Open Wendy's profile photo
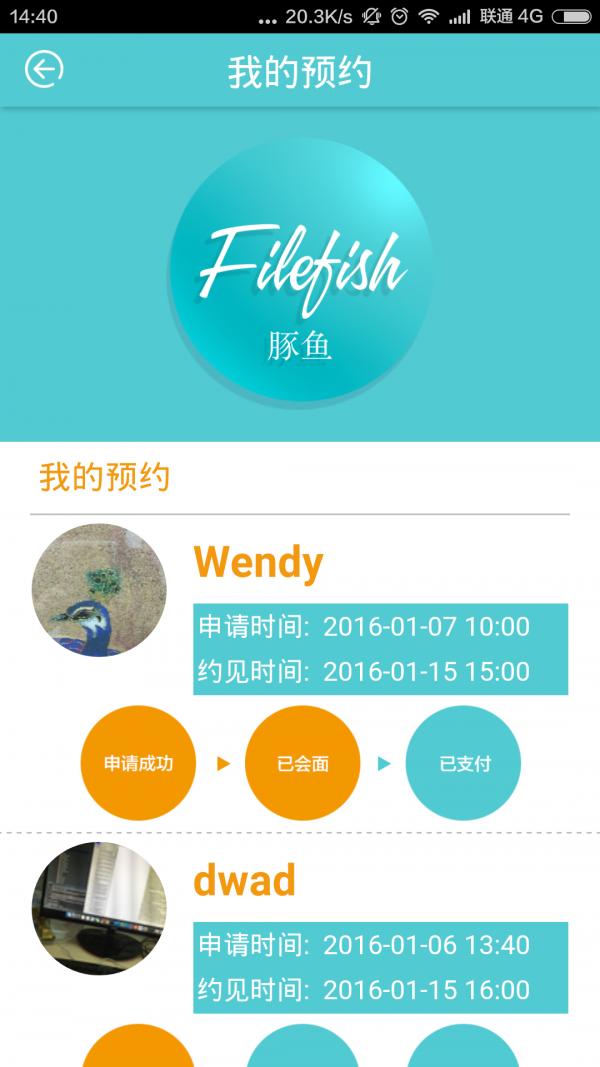 pyautogui.click(x=99, y=590)
